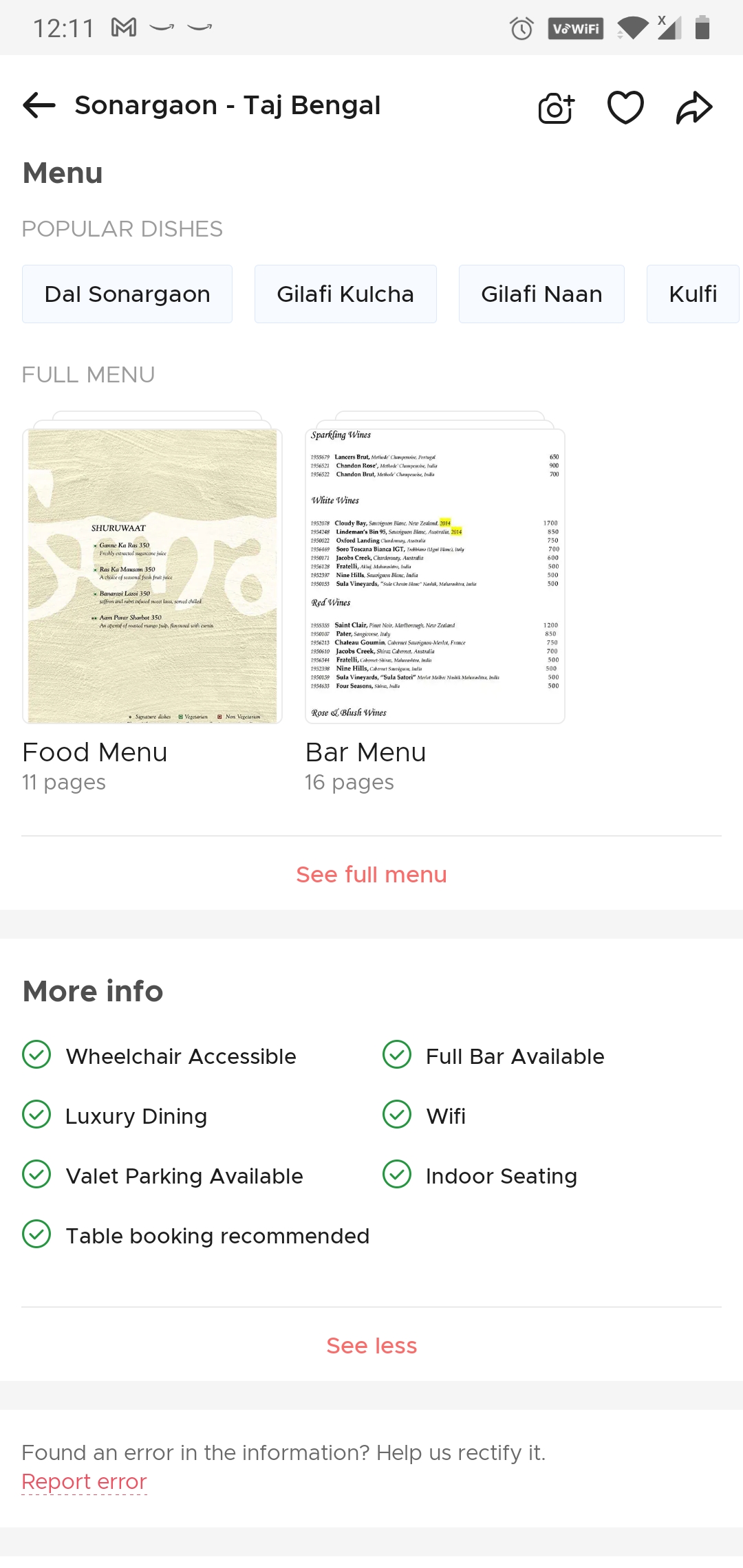Select the Gilafi Kulcha dish chip
743x1568 pixels.
(345, 294)
